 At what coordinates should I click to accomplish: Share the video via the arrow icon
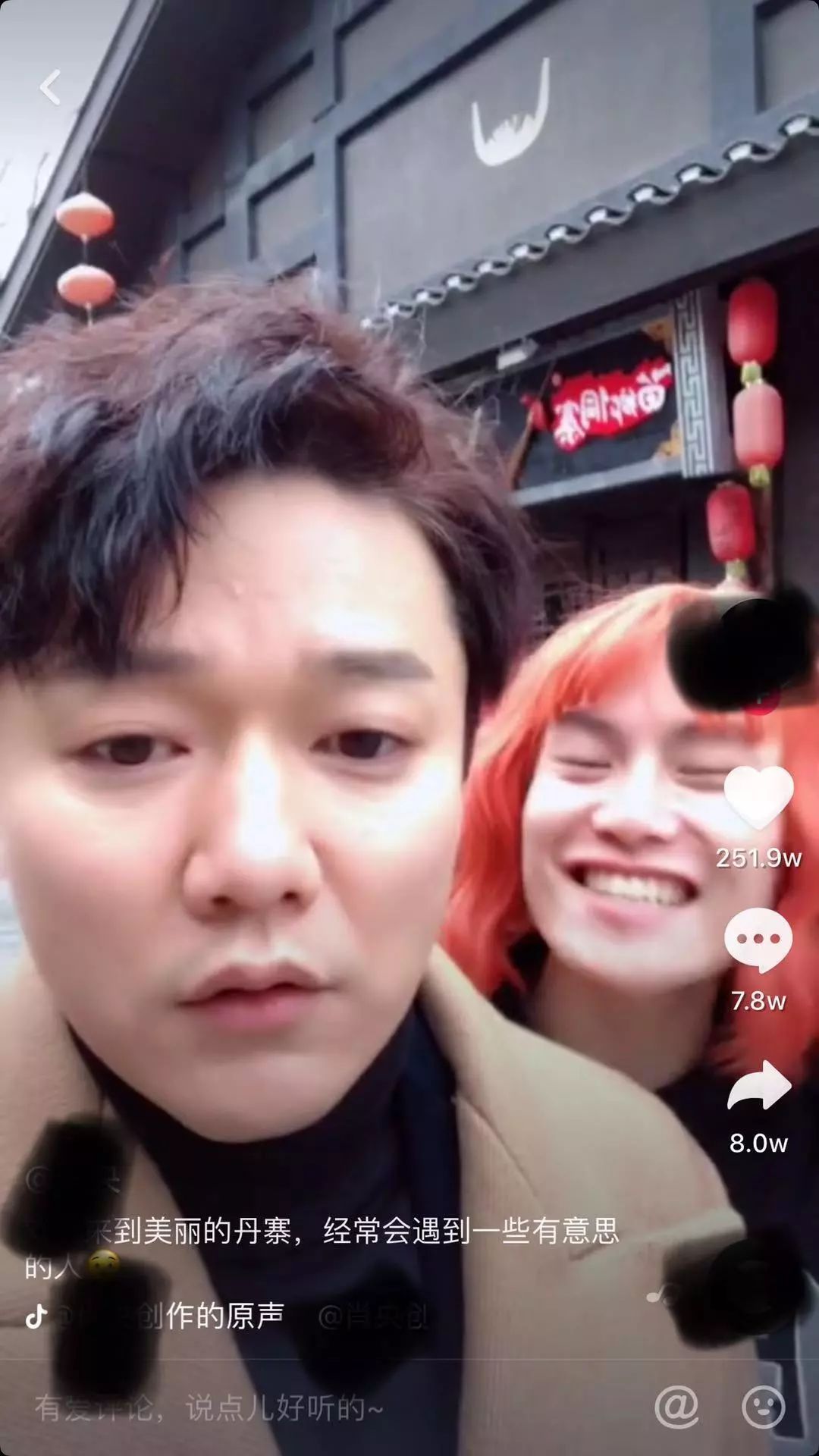pos(758,1087)
